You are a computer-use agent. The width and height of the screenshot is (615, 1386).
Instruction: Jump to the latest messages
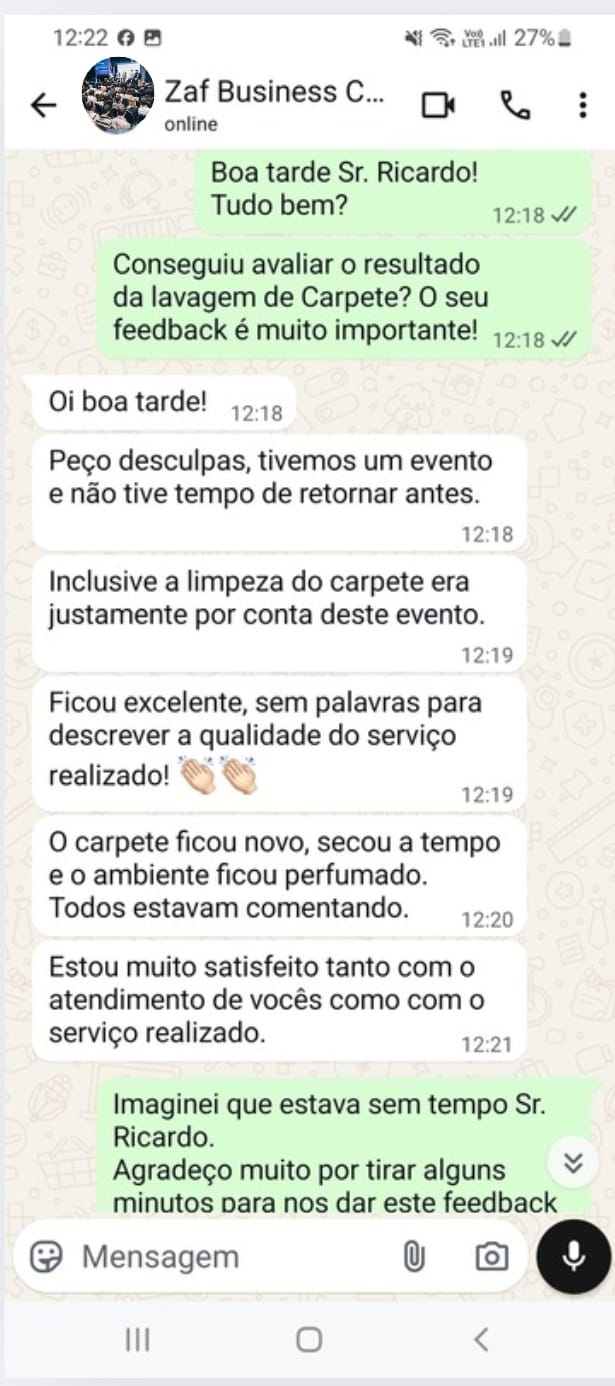(x=573, y=1161)
